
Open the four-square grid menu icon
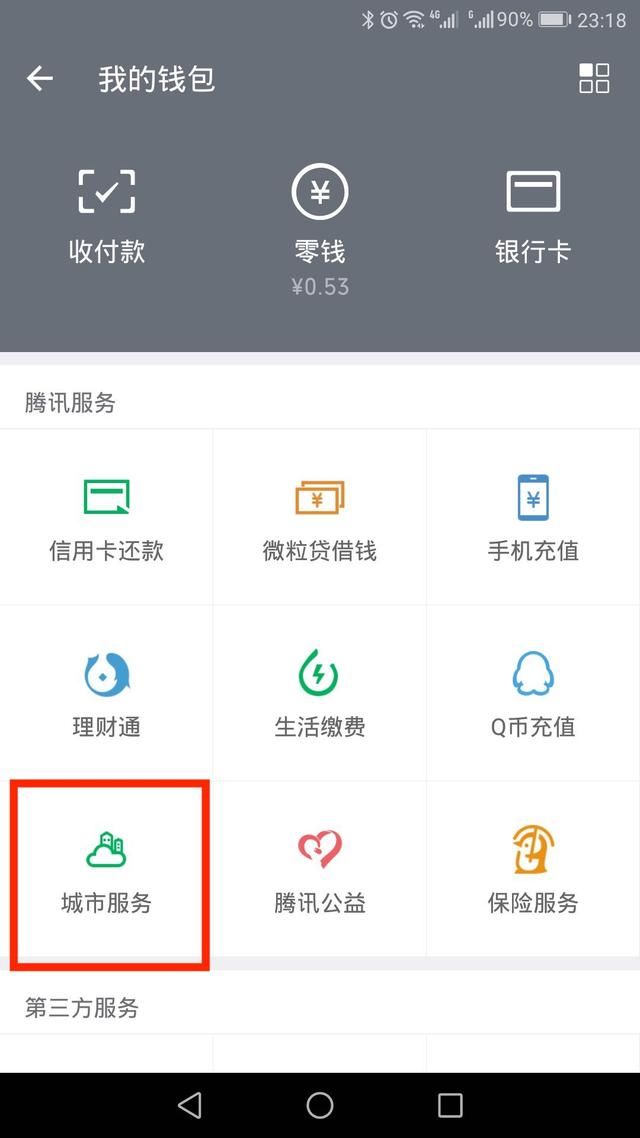point(594,78)
